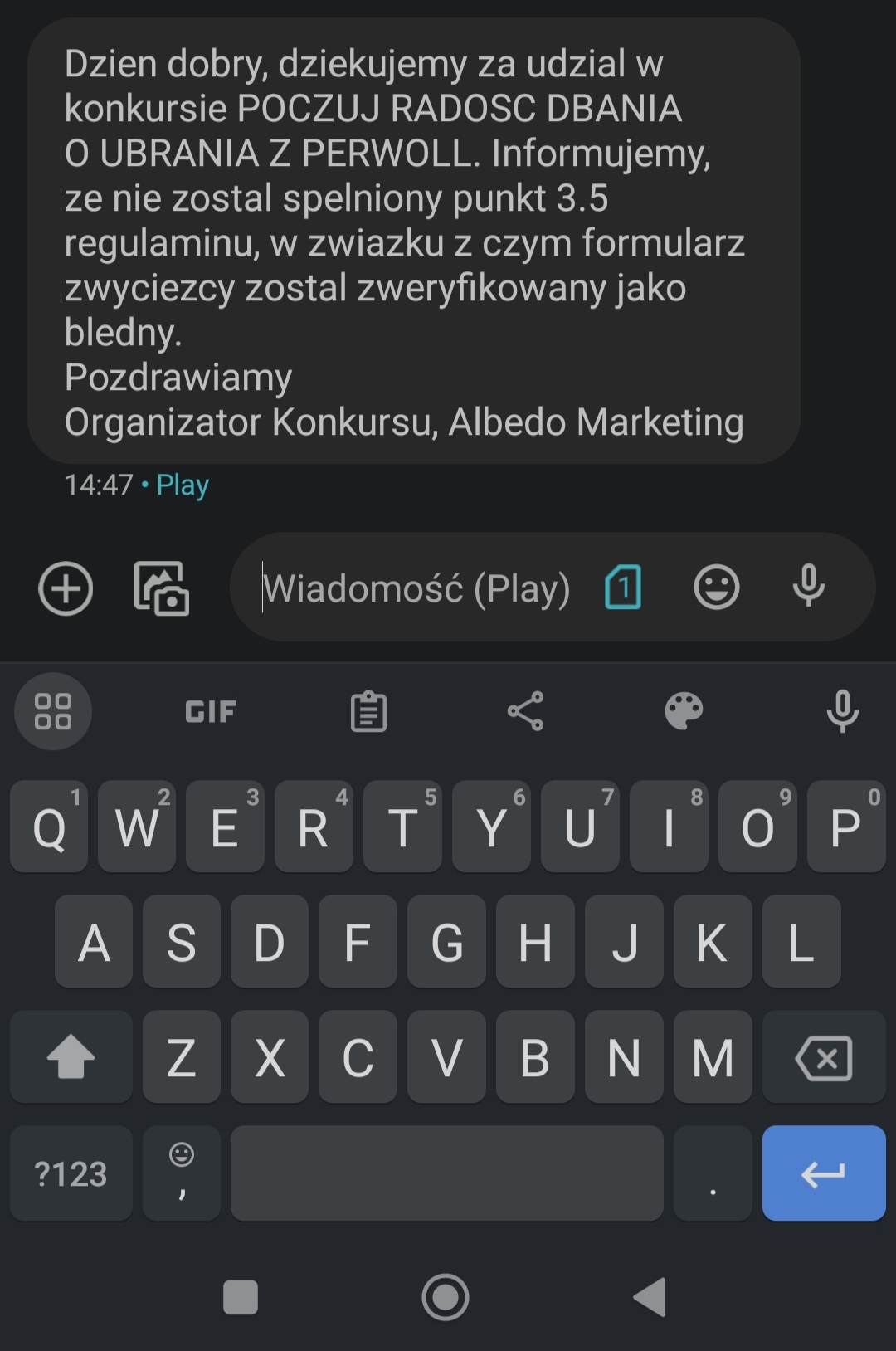Open the keyboard GIF search
The width and height of the screenshot is (896, 1351).
click(x=211, y=711)
